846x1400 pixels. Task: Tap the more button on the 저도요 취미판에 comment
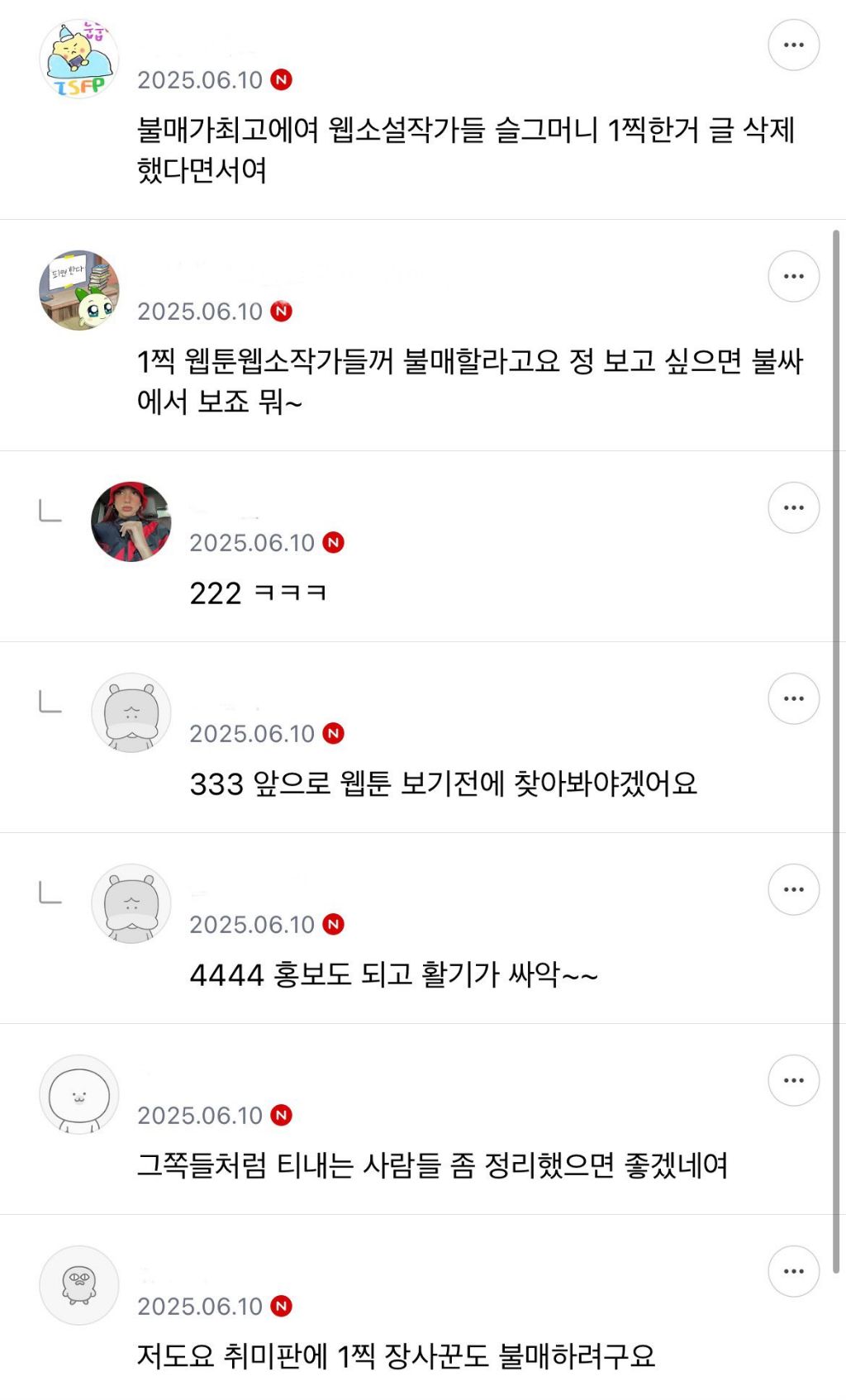[793, 1271]
